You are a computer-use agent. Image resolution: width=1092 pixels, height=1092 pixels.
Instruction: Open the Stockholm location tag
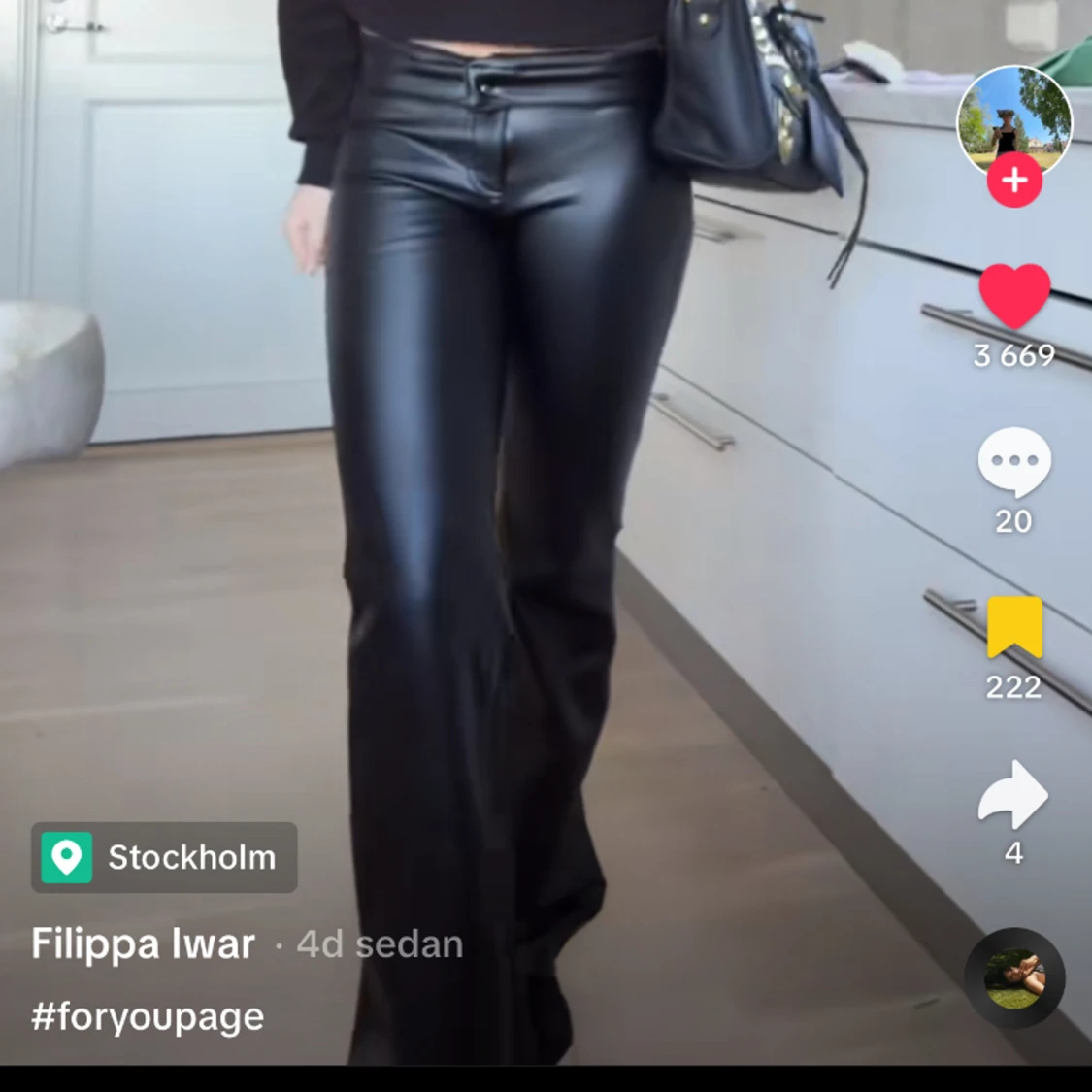tap(165, 857)
